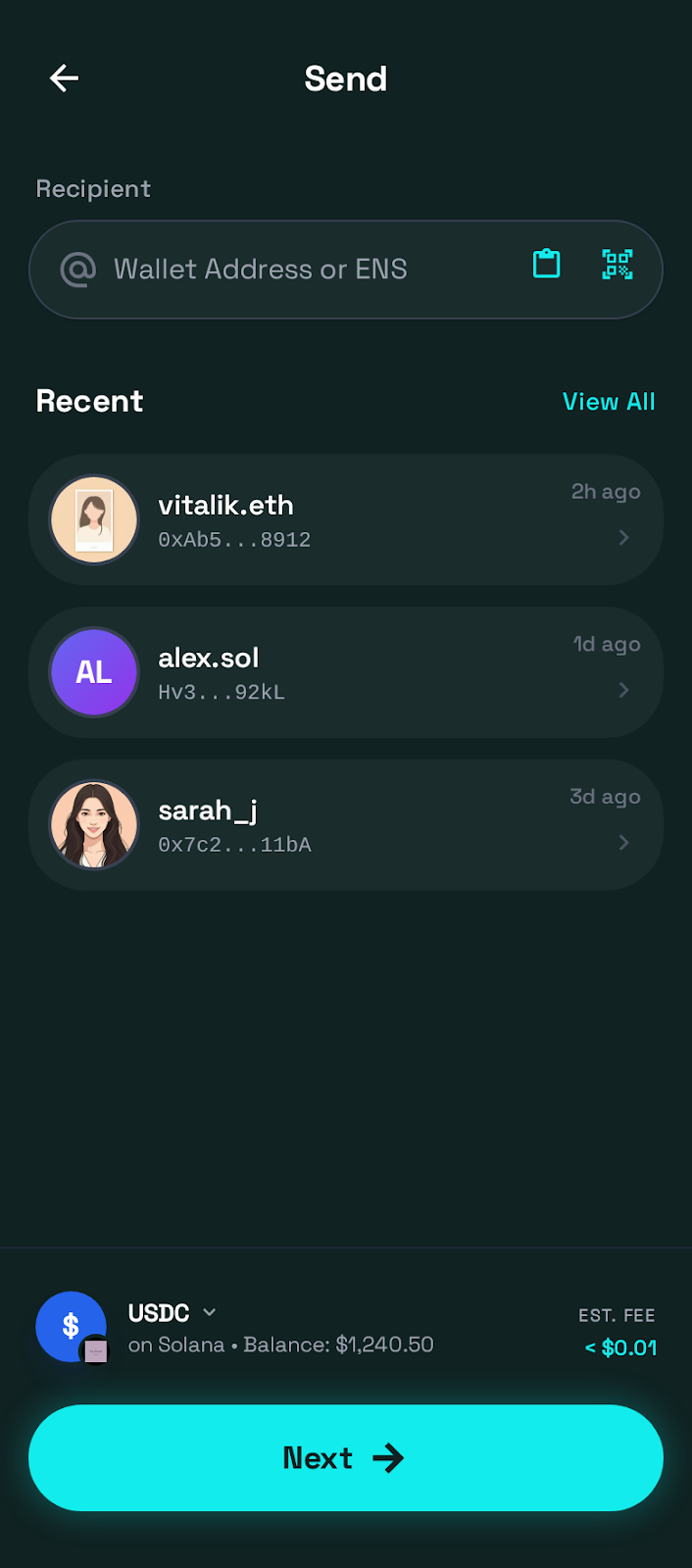
Task: Tap the Next button
Action: tap(345, 1458)
